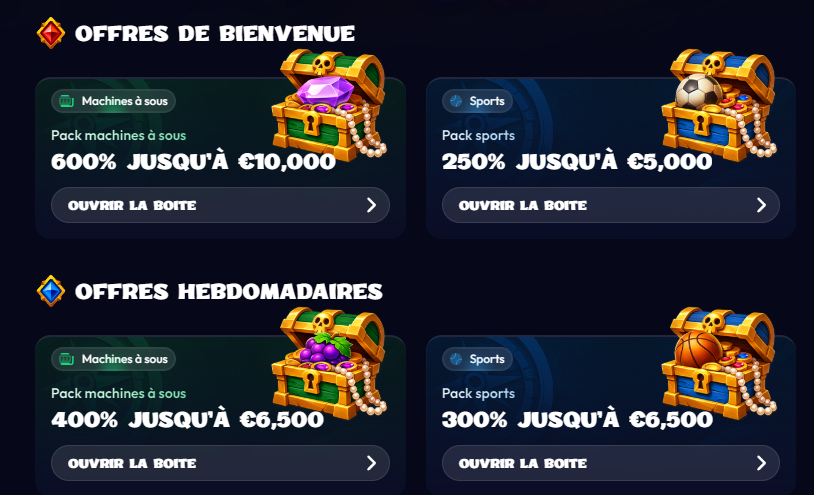Screen dimensions: 814x495
Task: Open the box for 400% weekly slots pack
Action: (220, 463)
